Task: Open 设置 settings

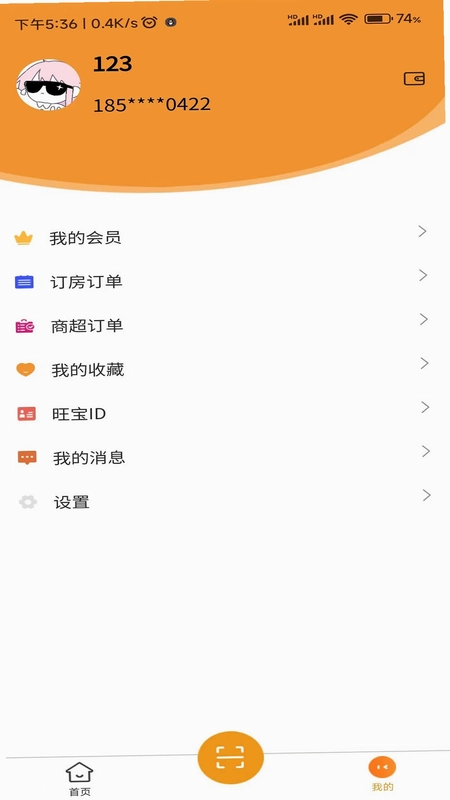Action: [x=225, y=502]
